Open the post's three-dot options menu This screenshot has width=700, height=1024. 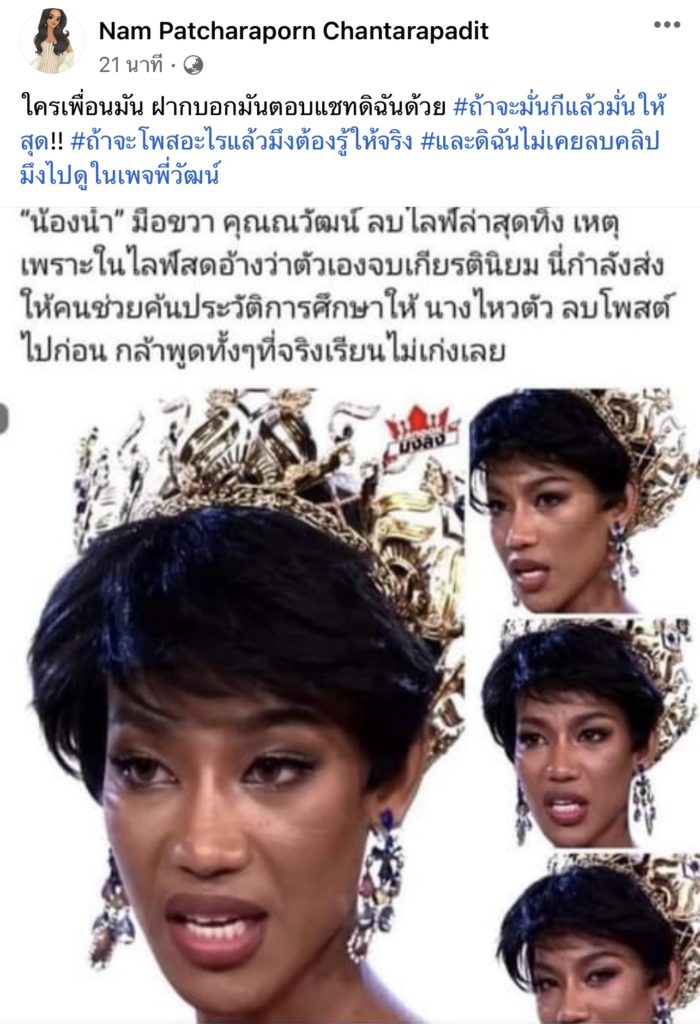pos(667,25)
